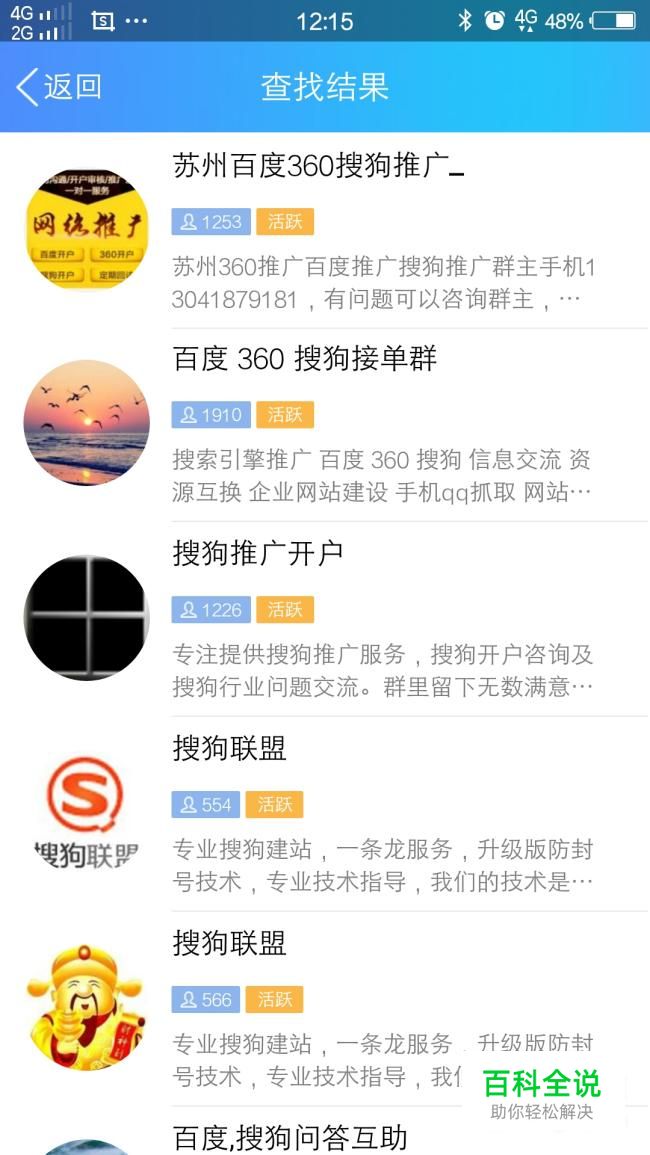
Task: Open the group 苏州百度360搜狗推广
Action: click(325, 231)
